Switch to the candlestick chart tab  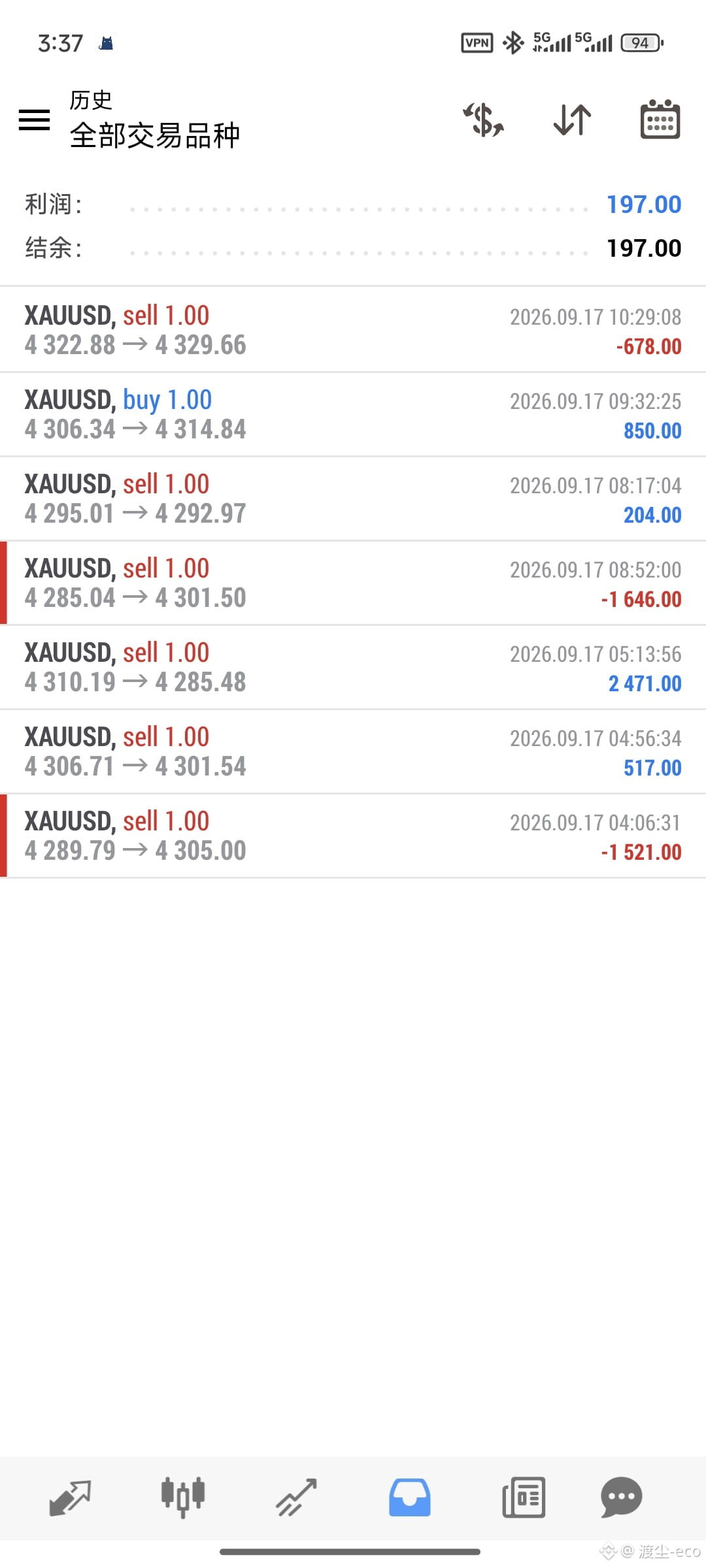click(183, 1497)
